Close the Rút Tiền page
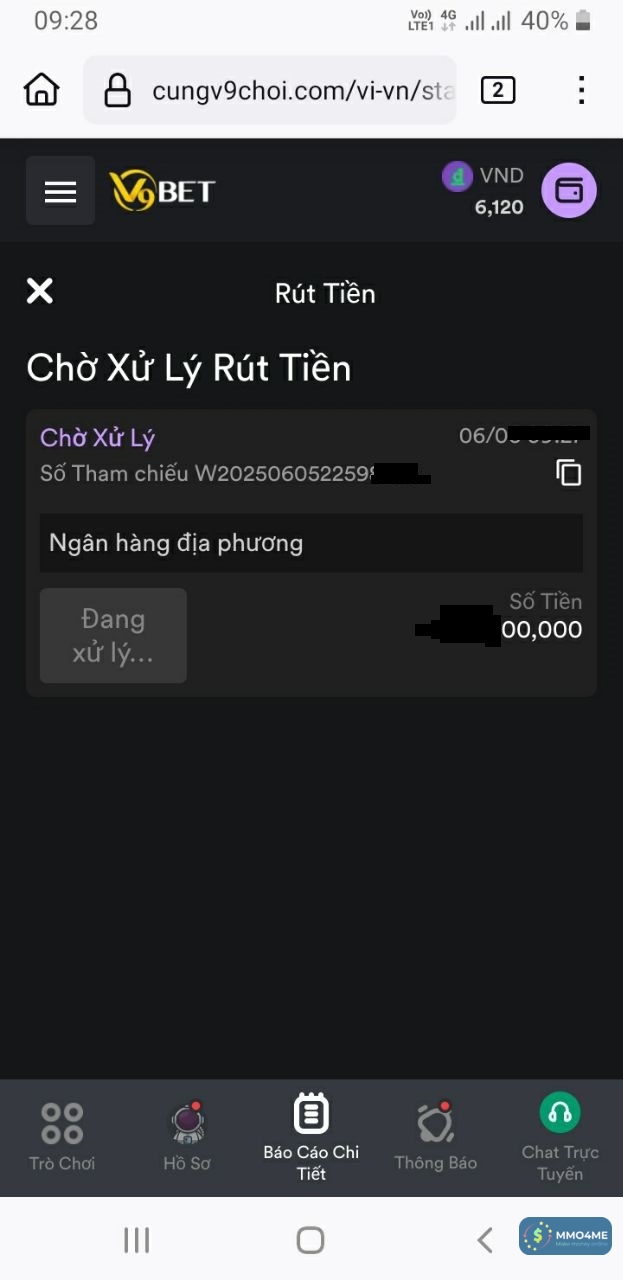The height and width of the screenshot is (1280, 623). pyautogui.click(x=40, y=292)
